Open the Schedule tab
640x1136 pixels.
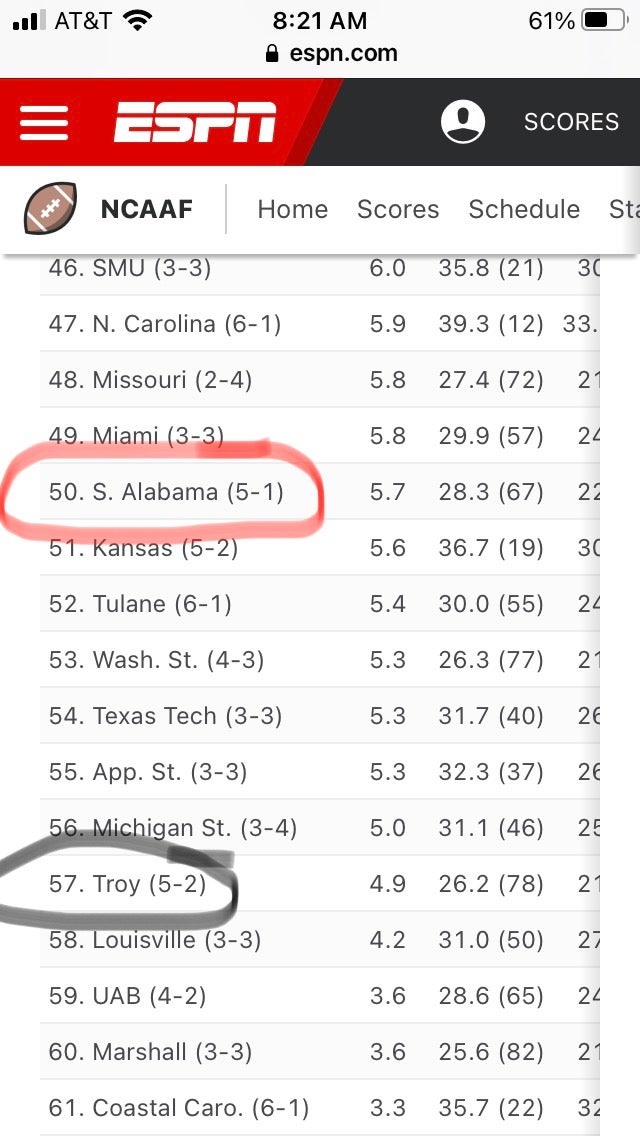pyautogui.click(x=524, y=209)
